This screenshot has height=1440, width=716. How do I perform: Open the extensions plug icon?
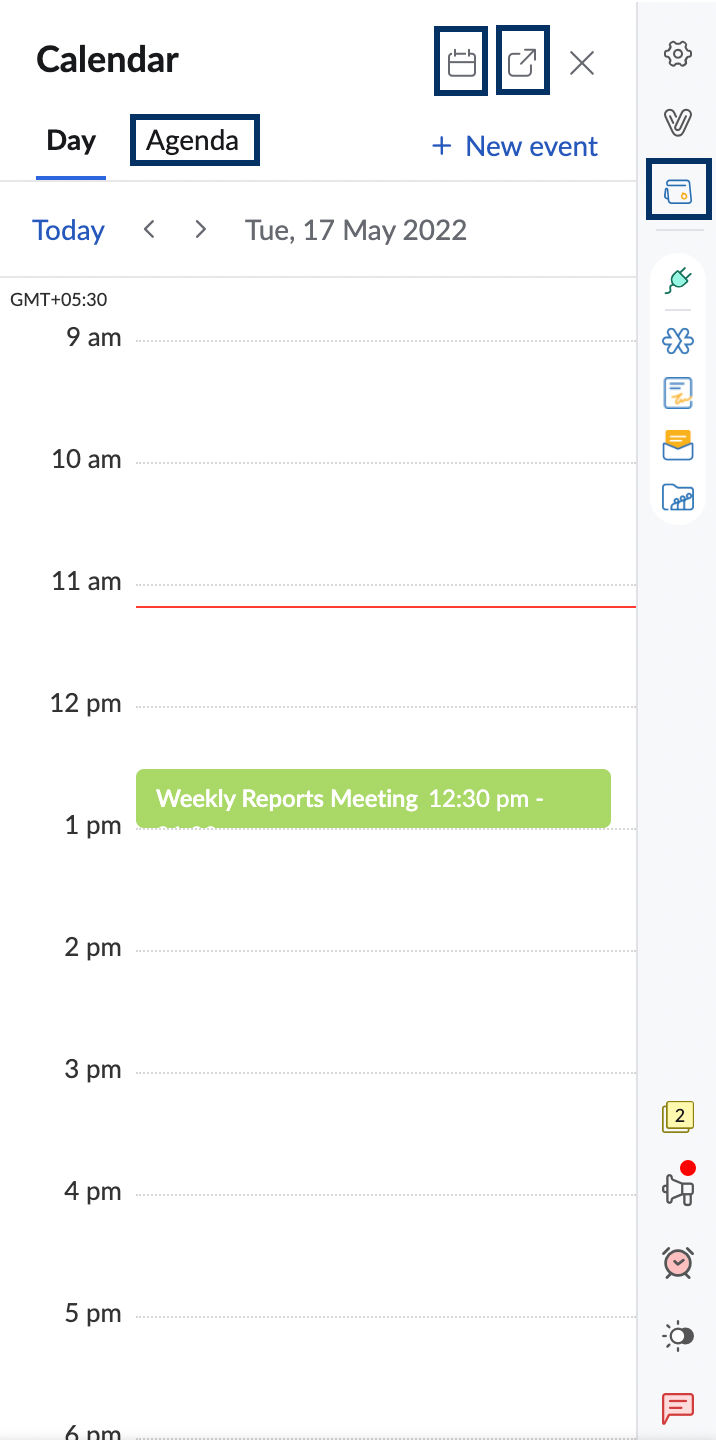[x=679, y=278]
